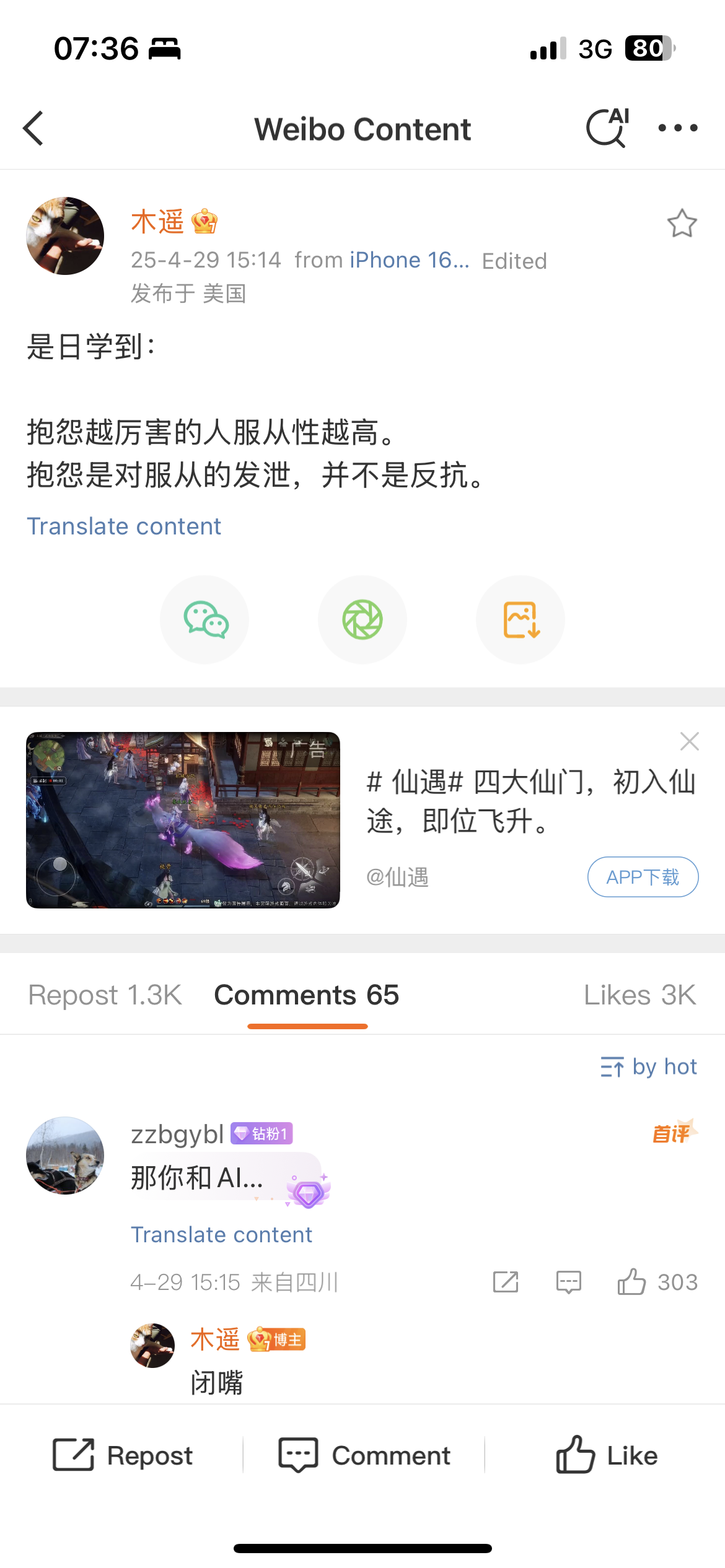Go back using the top-left arrow
The image size is (725, 1568).
click(33, 128)
